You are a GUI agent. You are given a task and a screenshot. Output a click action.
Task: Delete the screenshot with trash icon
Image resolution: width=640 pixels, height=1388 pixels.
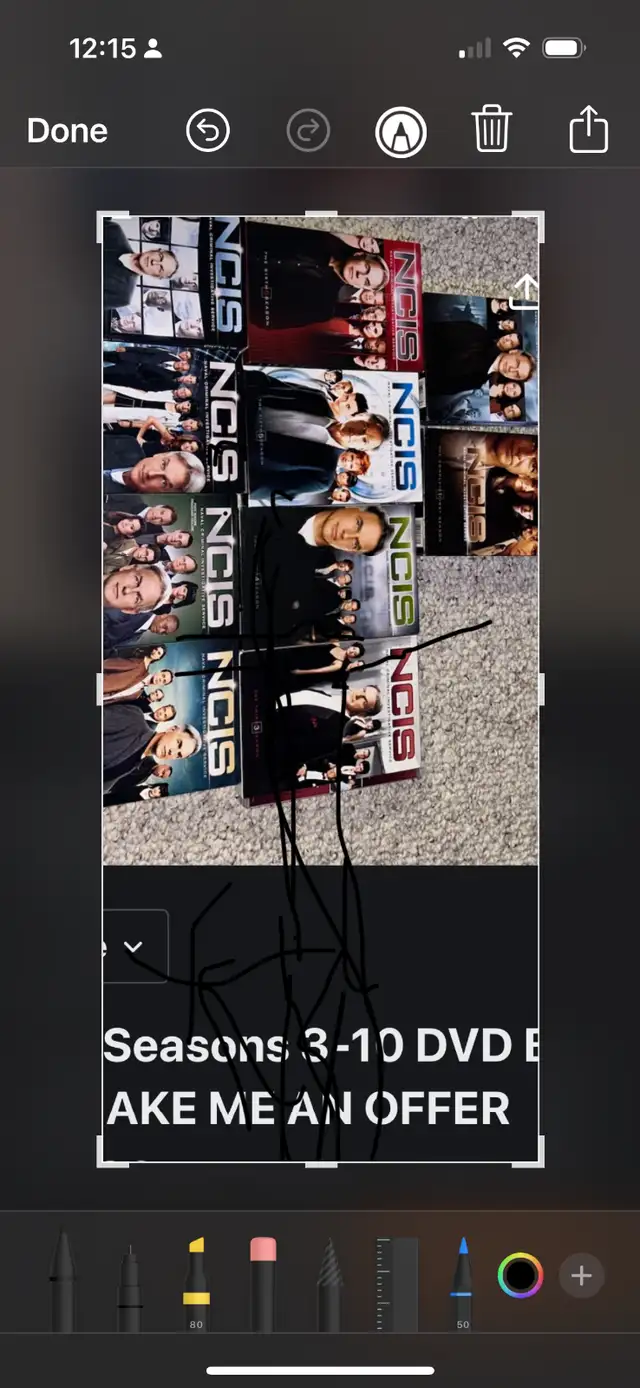coord(492,131)
